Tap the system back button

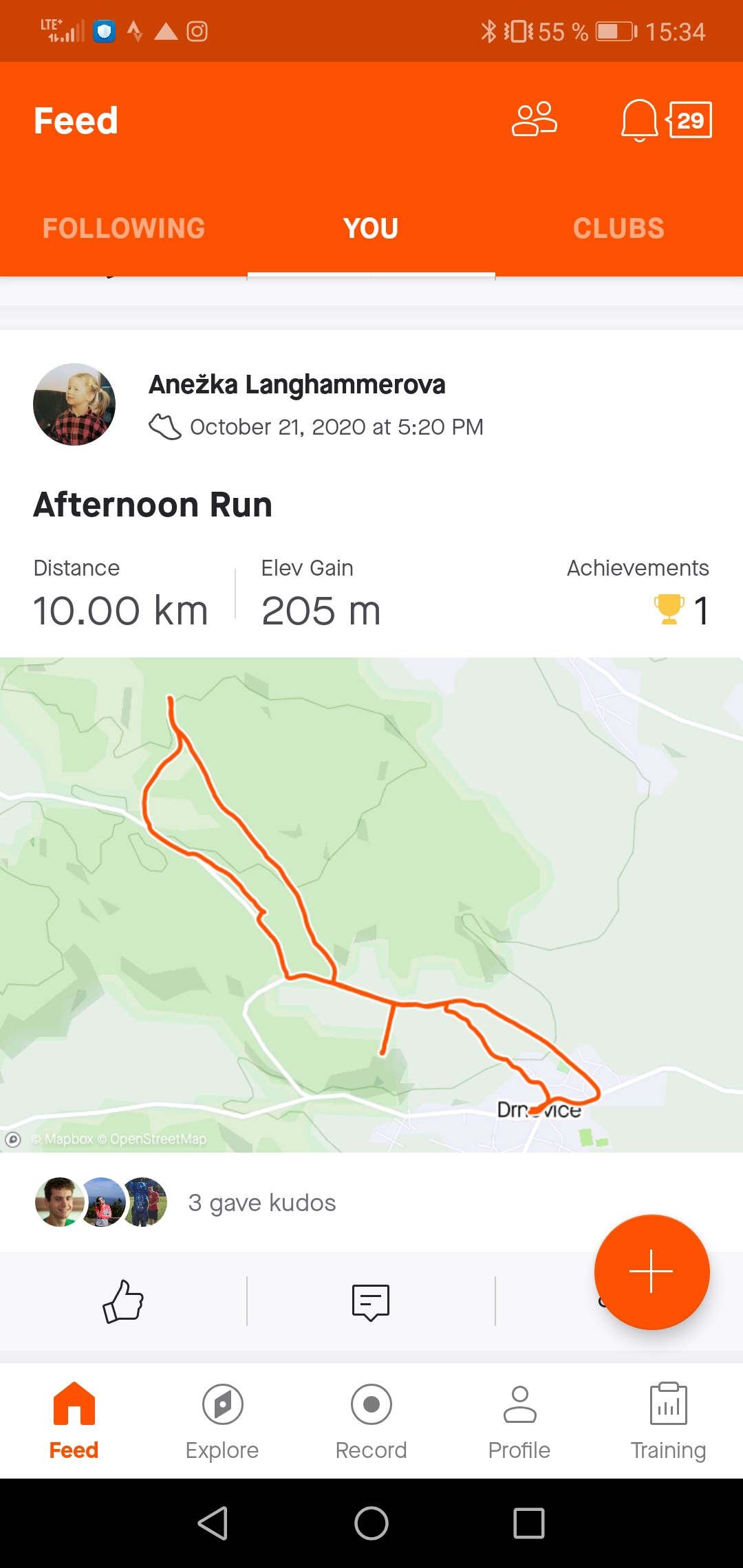pyautogui.click(x=213, y=1523)
